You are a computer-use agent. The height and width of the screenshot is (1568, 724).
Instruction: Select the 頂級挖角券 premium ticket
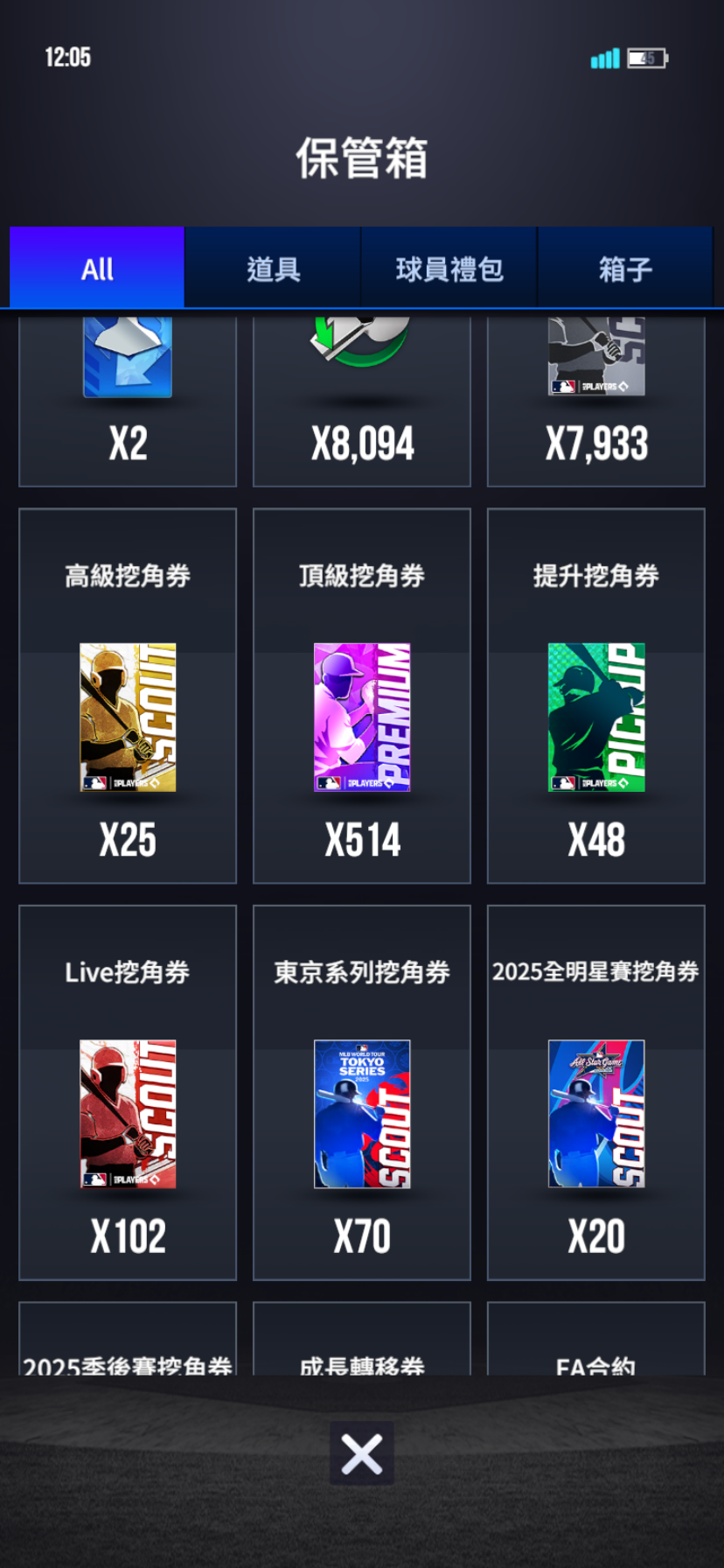[362, 696]
